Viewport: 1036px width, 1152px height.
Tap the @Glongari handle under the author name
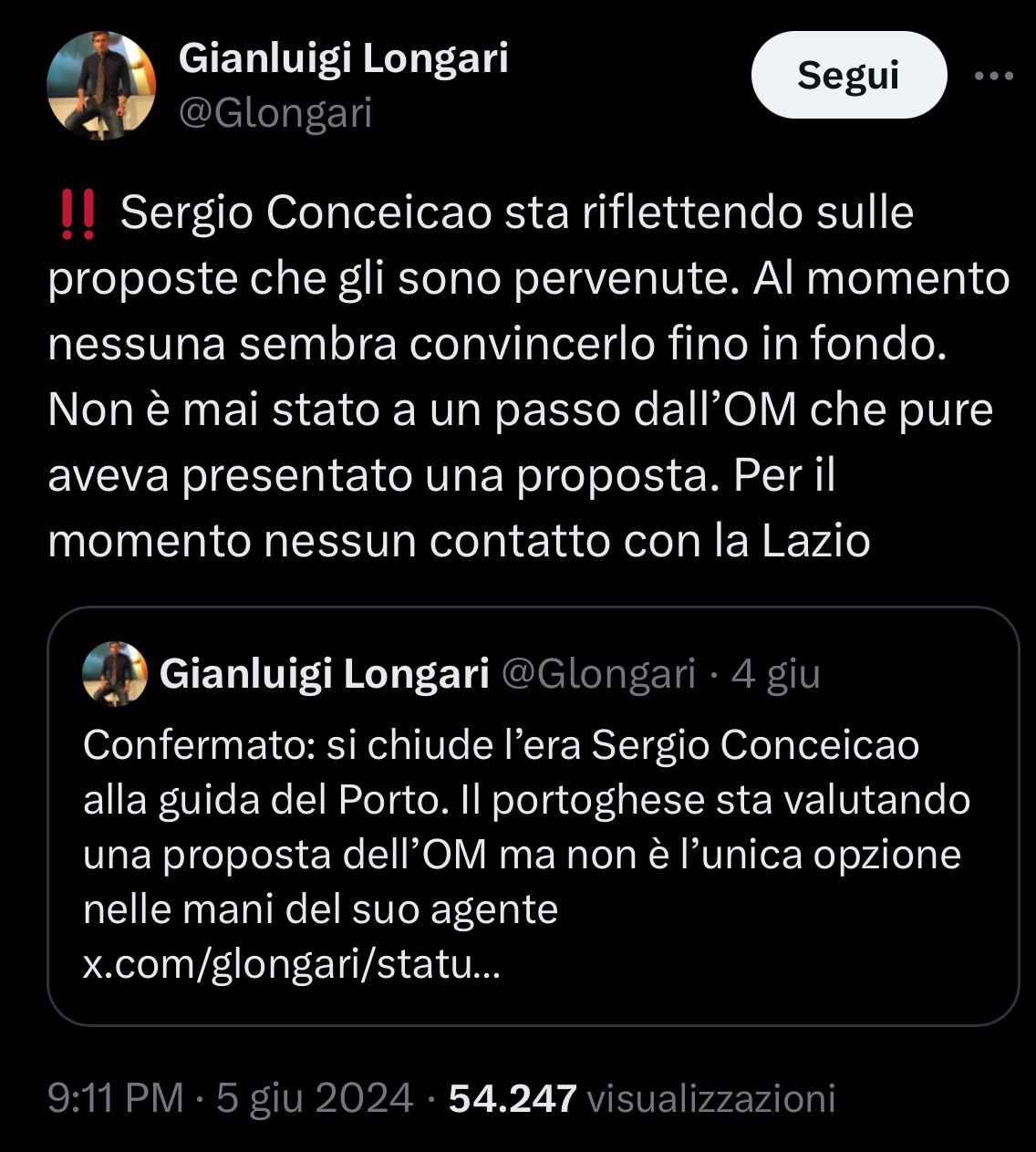[275, 114]
